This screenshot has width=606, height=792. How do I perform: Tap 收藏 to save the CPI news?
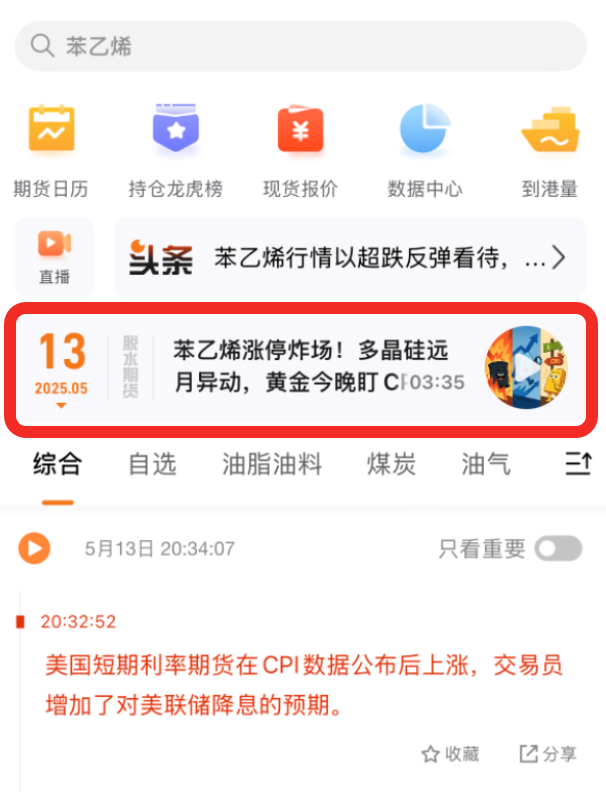click(x=450, y=754)
